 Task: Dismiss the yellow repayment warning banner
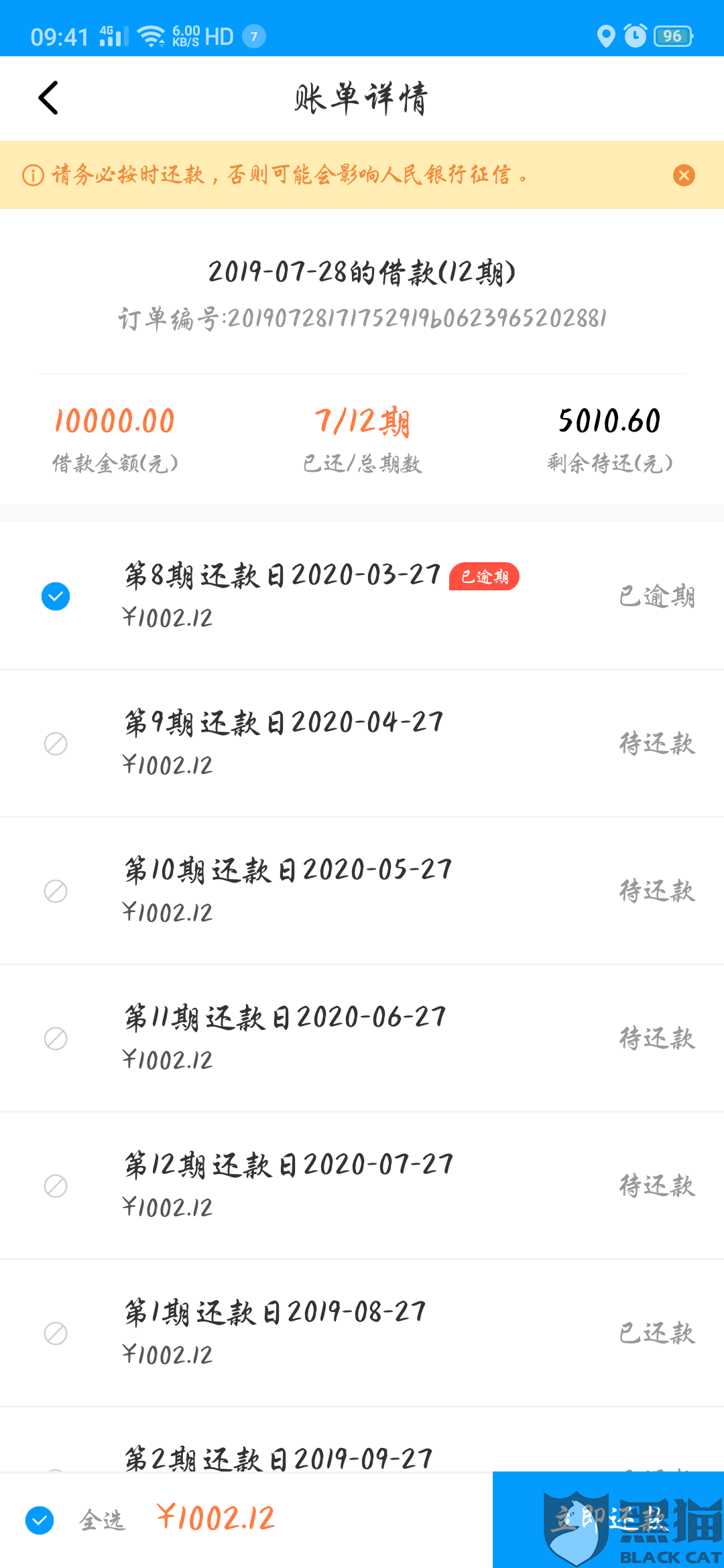(684, 176)
